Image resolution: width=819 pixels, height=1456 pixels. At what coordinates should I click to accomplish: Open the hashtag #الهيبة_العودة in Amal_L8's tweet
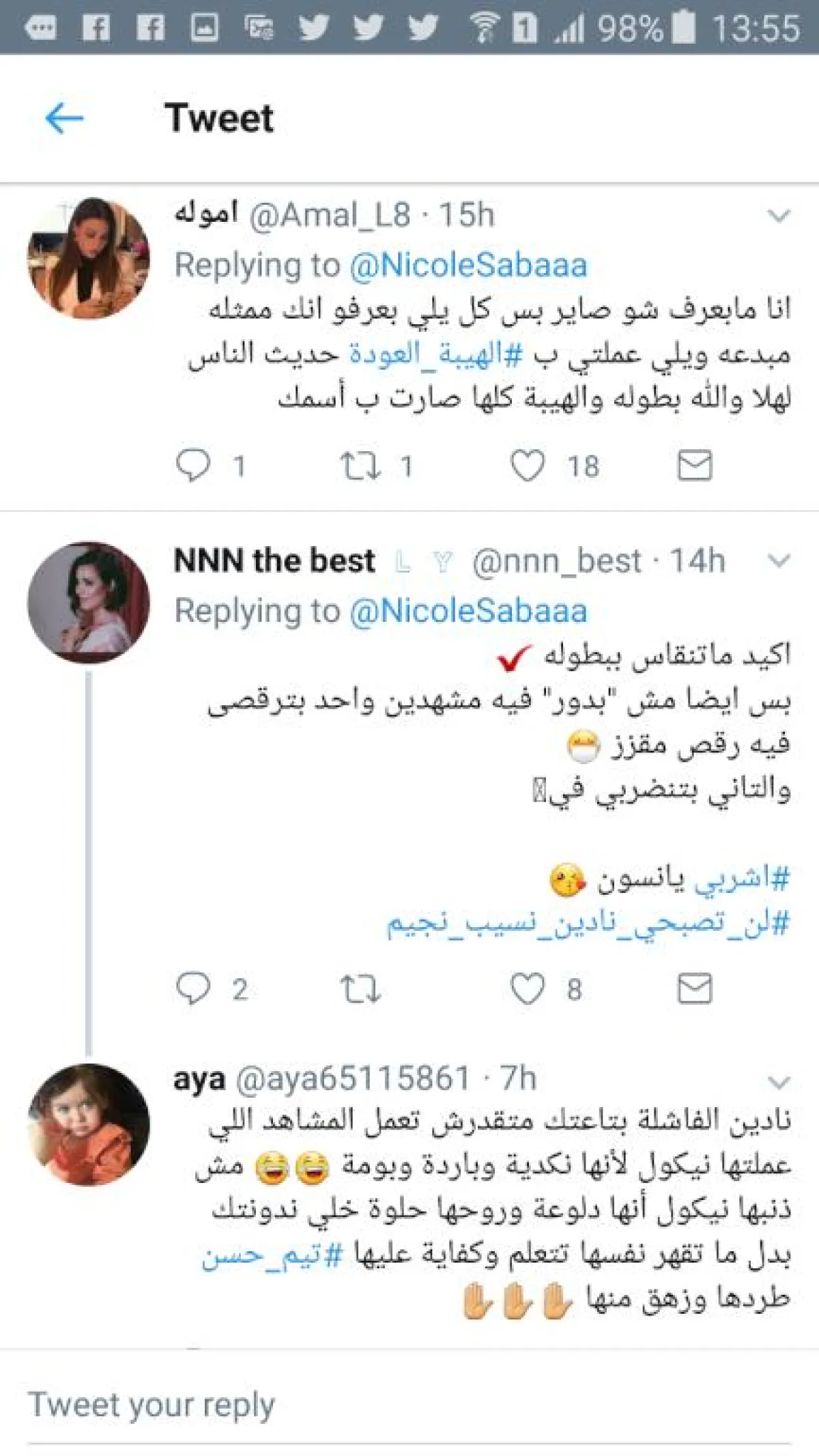(436, 354)
